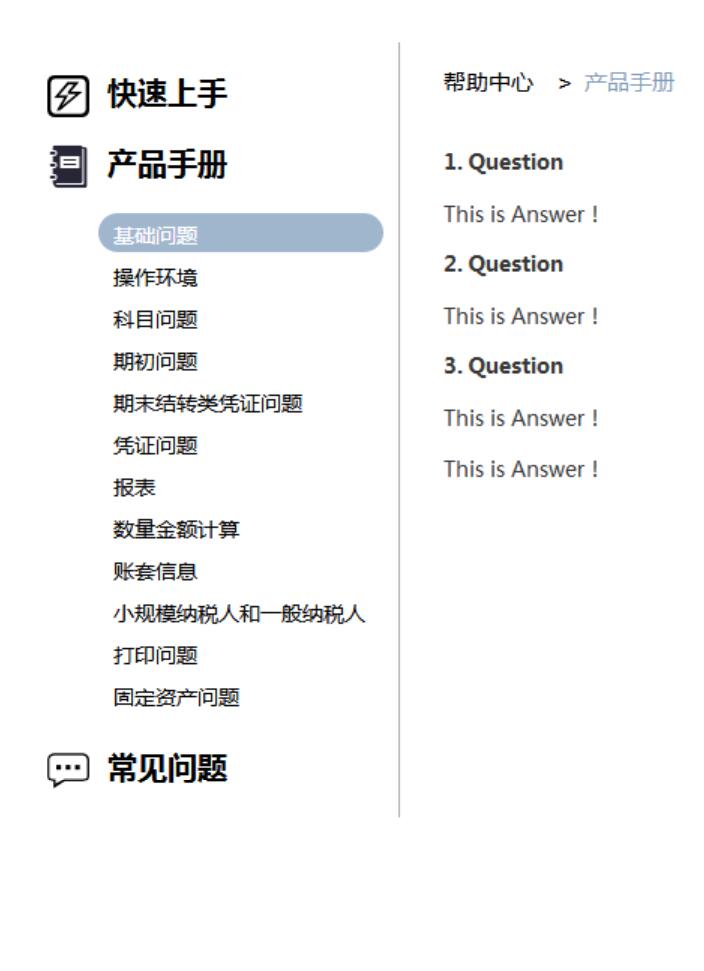This screenshot has height=971, width=704.
Task: Expand the 产品手册 section
Action: point(167,165)
